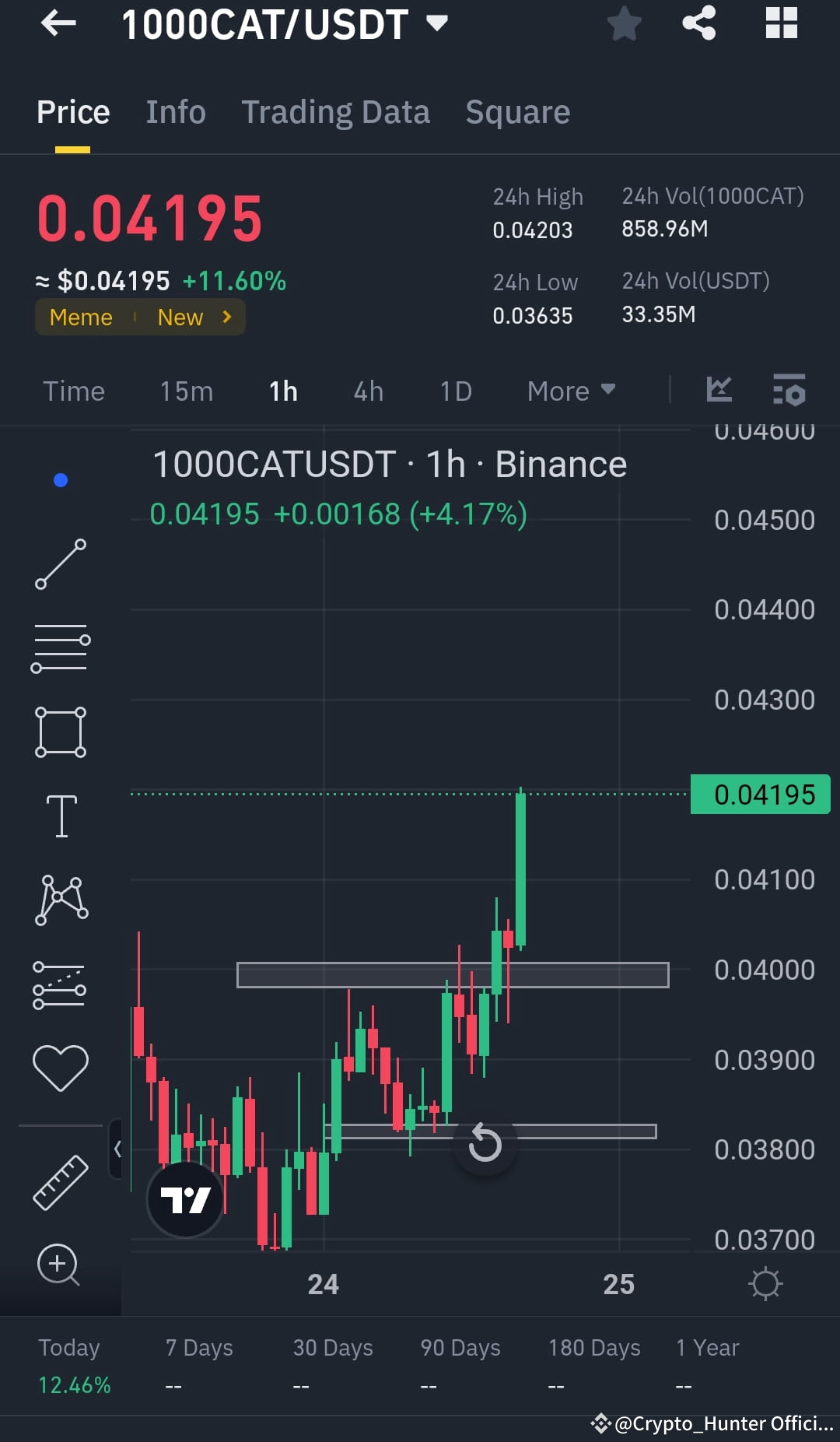Select the rectangle drawing tool
The image size is (840, 1442).
tap(61, 732)
